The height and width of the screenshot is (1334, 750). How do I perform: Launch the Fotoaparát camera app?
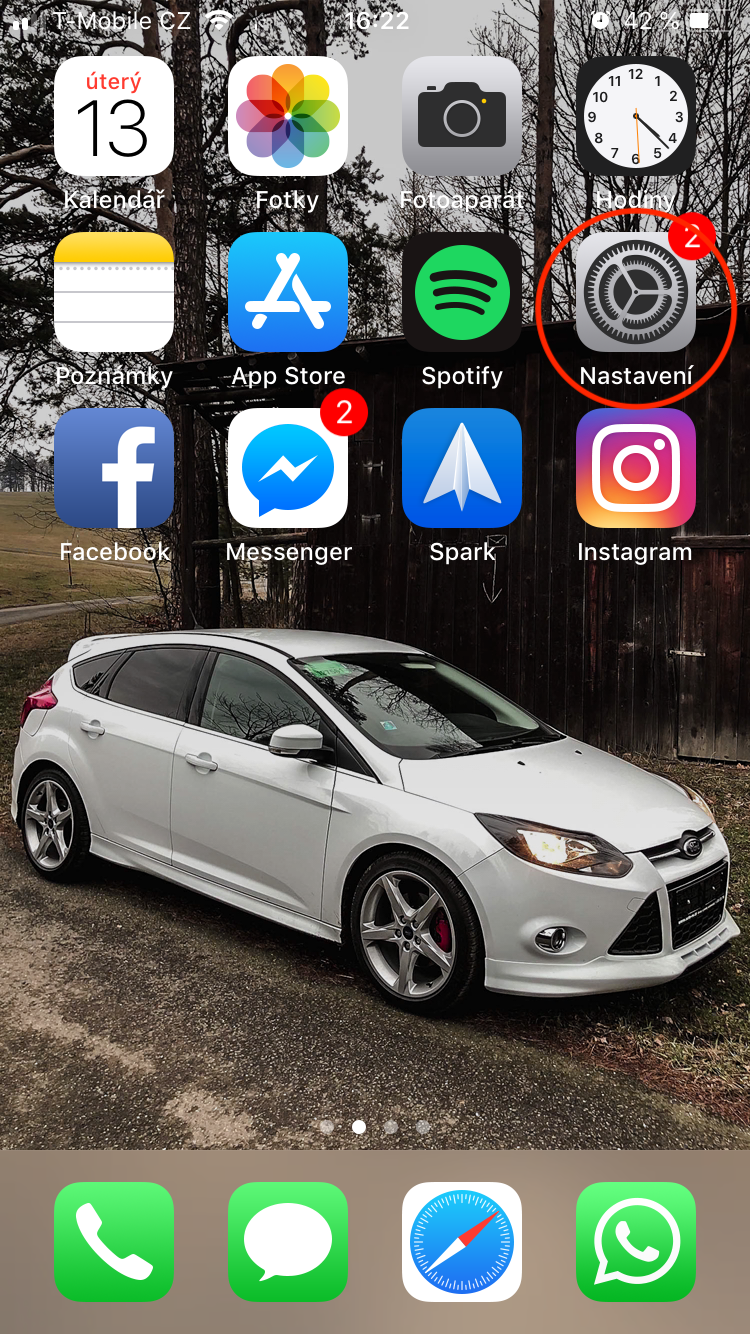(x=462, y=116)
